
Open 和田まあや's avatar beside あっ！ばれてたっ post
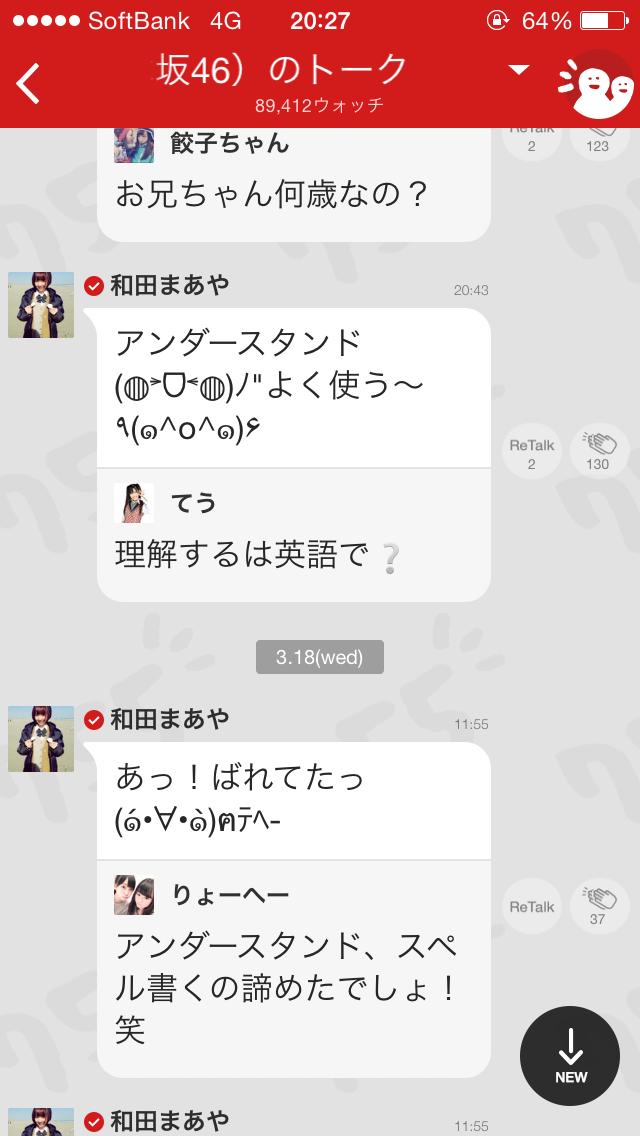[x=41, y=739]
